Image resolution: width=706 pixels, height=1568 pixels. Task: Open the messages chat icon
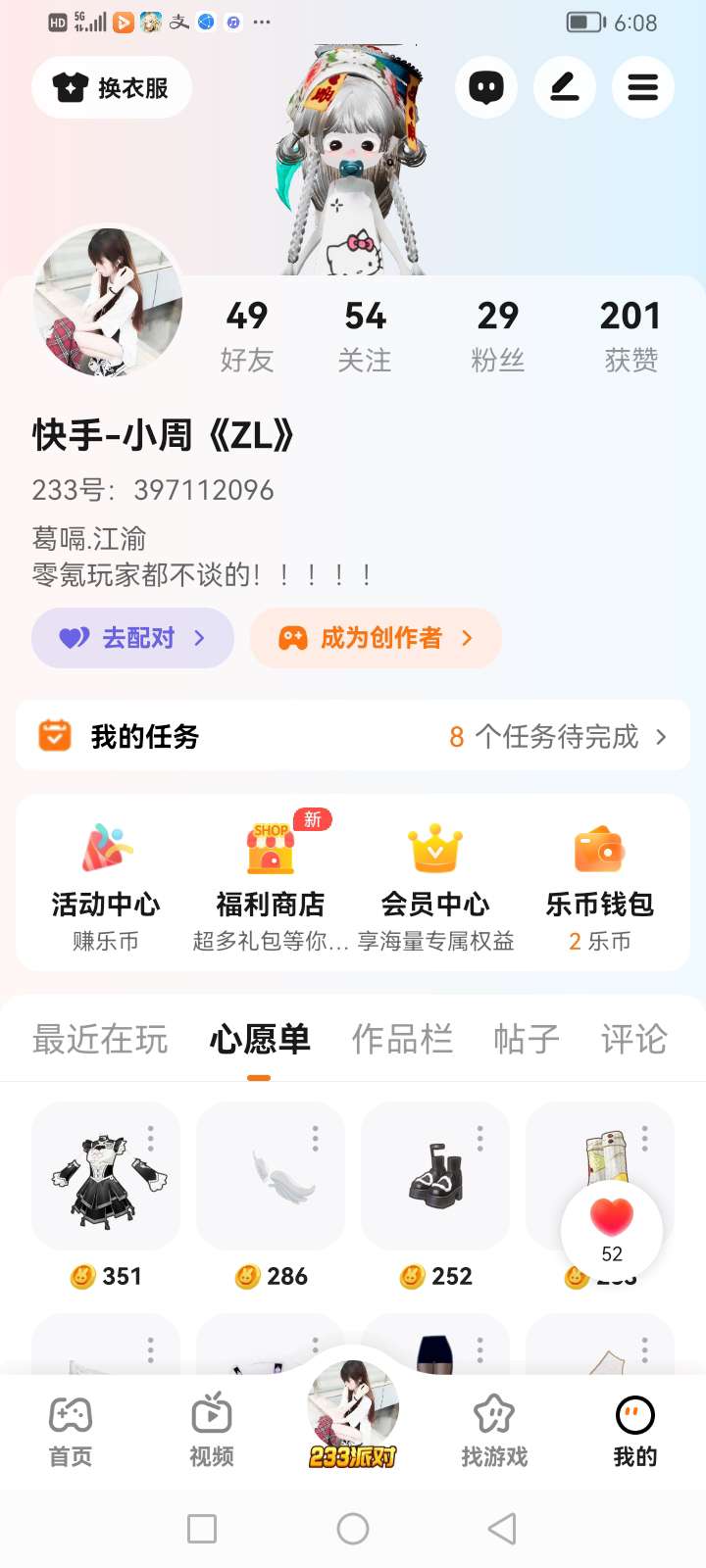(486, 88)
